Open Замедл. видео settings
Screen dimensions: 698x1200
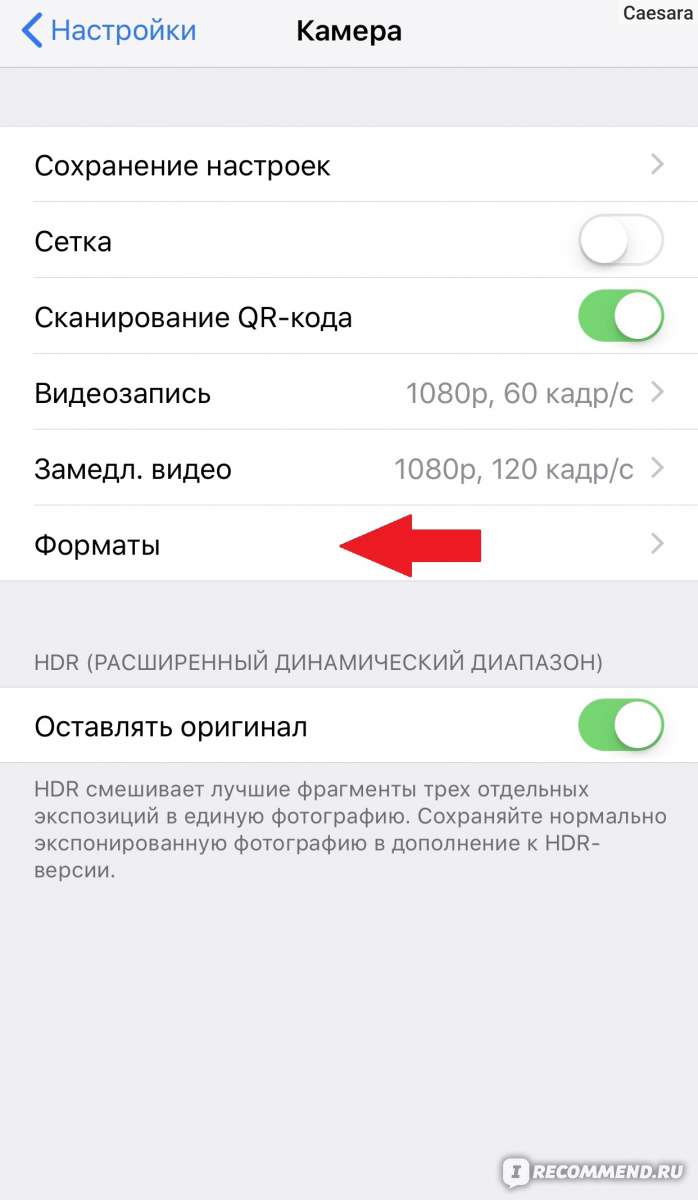point(348,468)
